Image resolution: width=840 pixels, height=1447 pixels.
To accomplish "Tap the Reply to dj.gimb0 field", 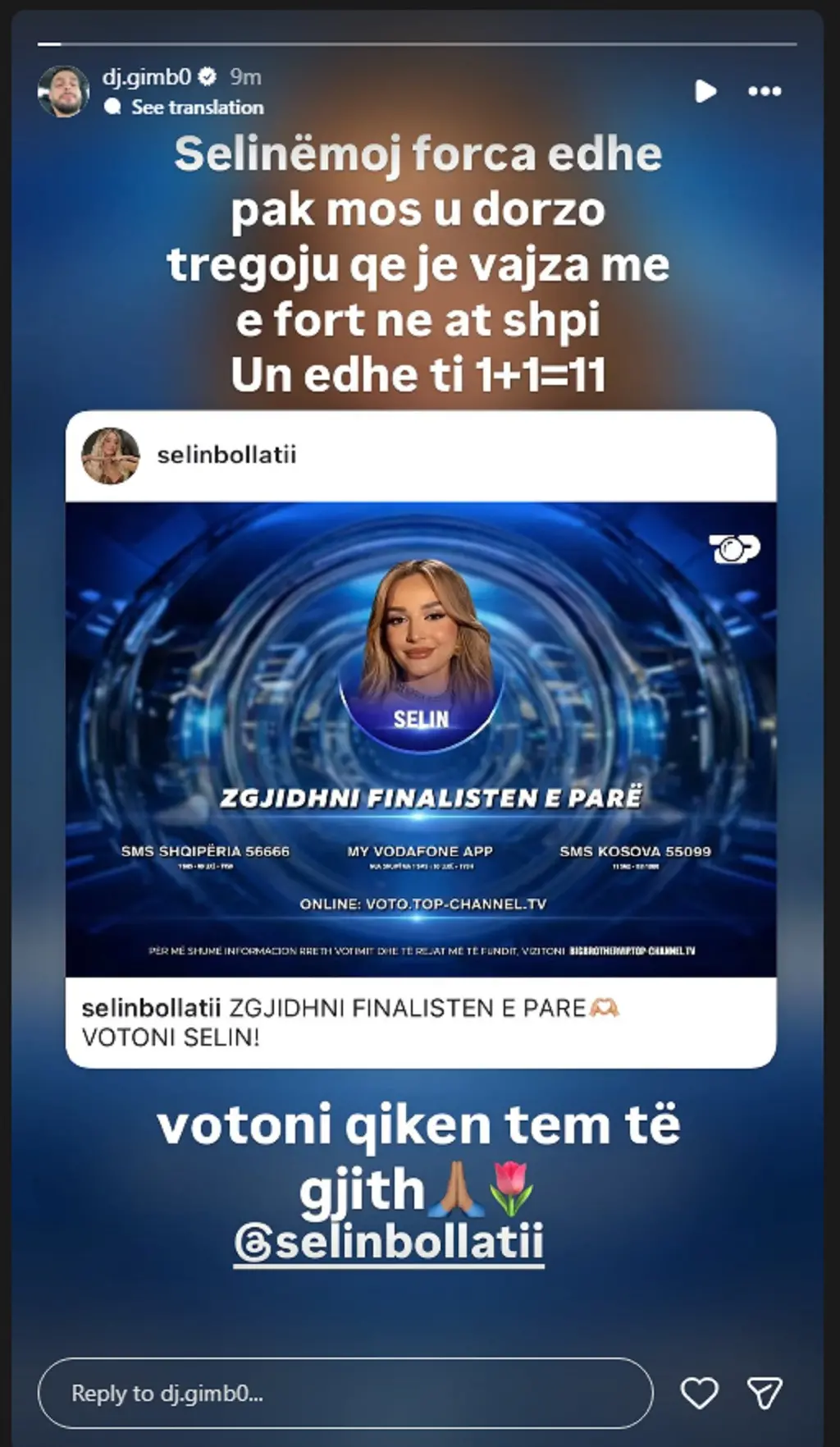I will click(x=345, y=1393).
